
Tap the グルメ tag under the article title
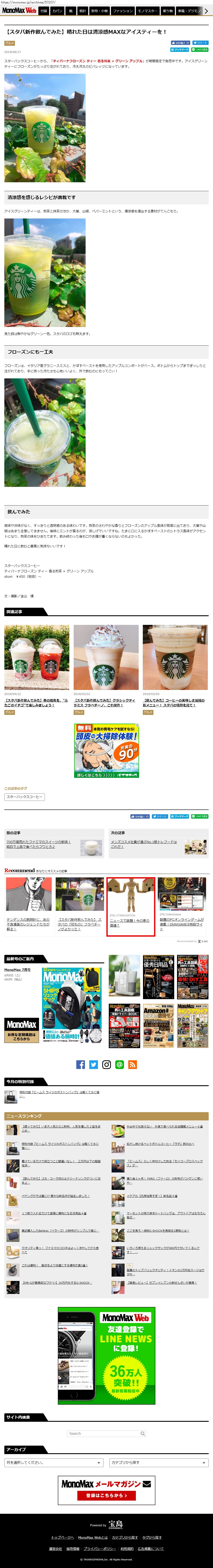tap(9, 43)
